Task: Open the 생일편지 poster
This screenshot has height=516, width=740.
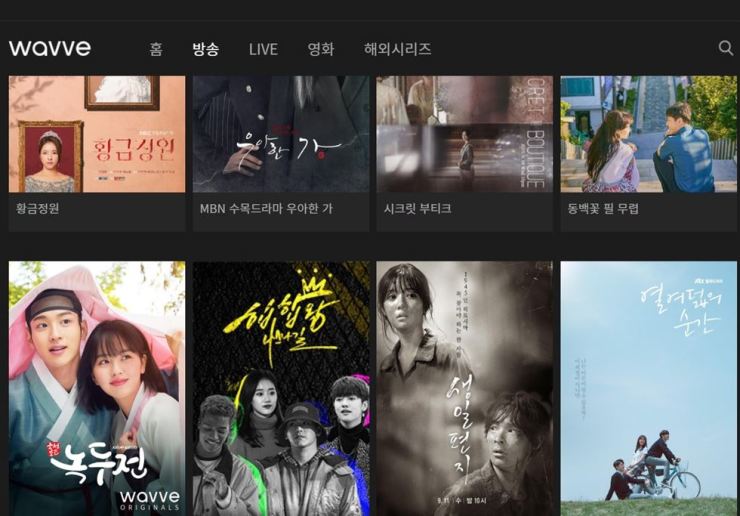Action: [x=464, y=388]
